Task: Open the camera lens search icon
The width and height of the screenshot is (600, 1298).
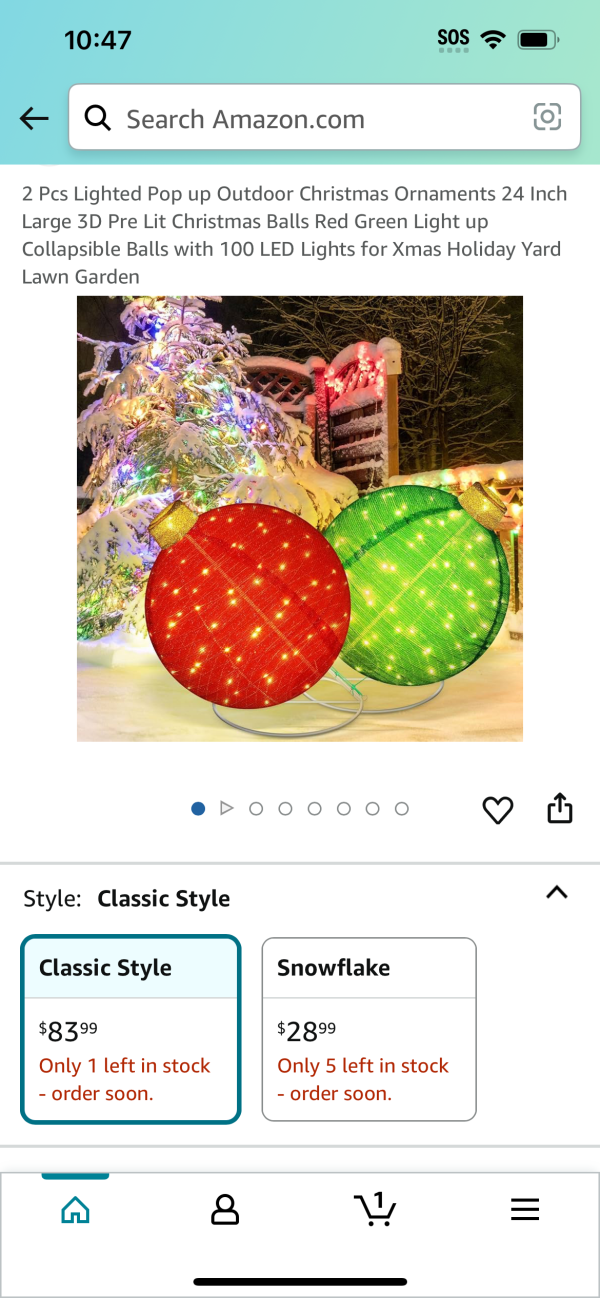Action: point(547,118)
